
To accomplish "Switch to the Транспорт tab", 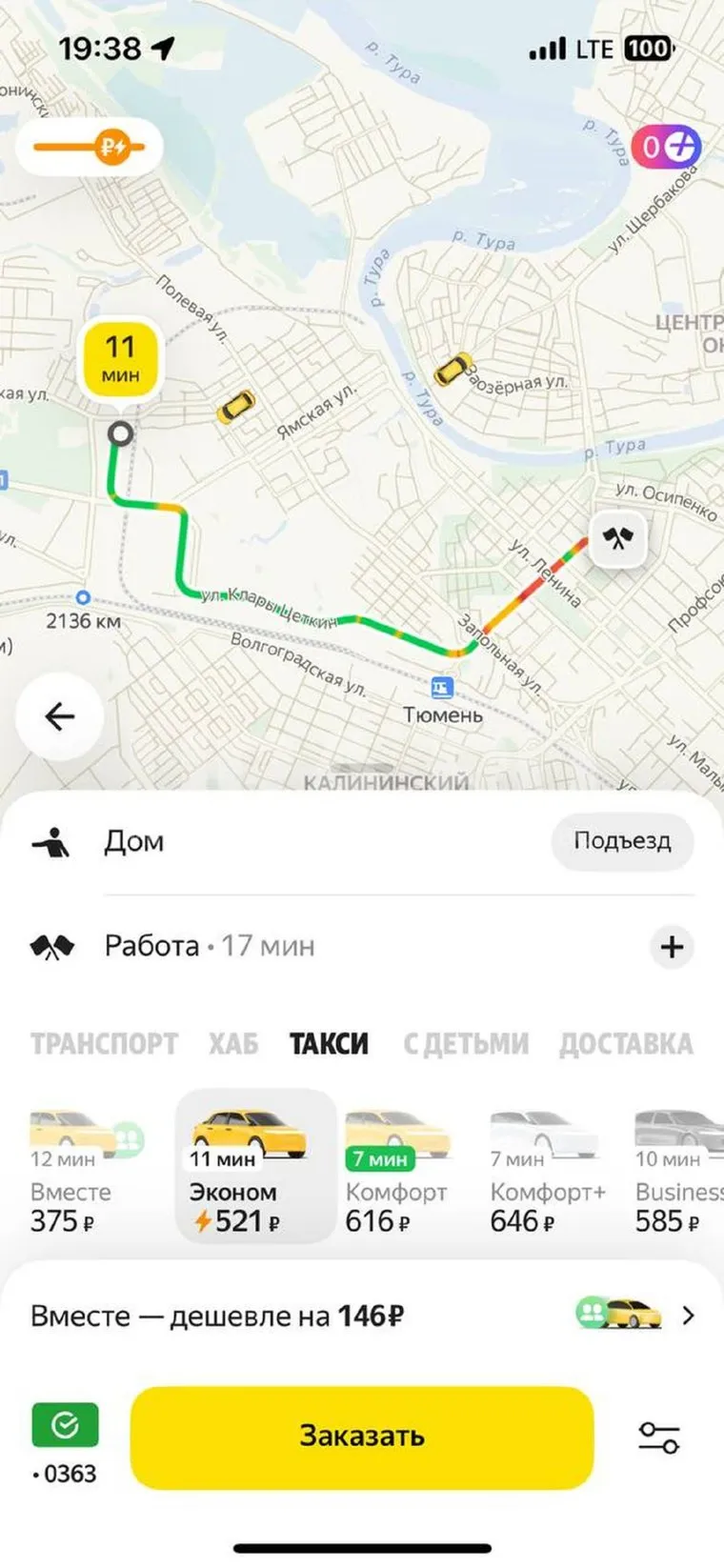I will click(104, 1043).
